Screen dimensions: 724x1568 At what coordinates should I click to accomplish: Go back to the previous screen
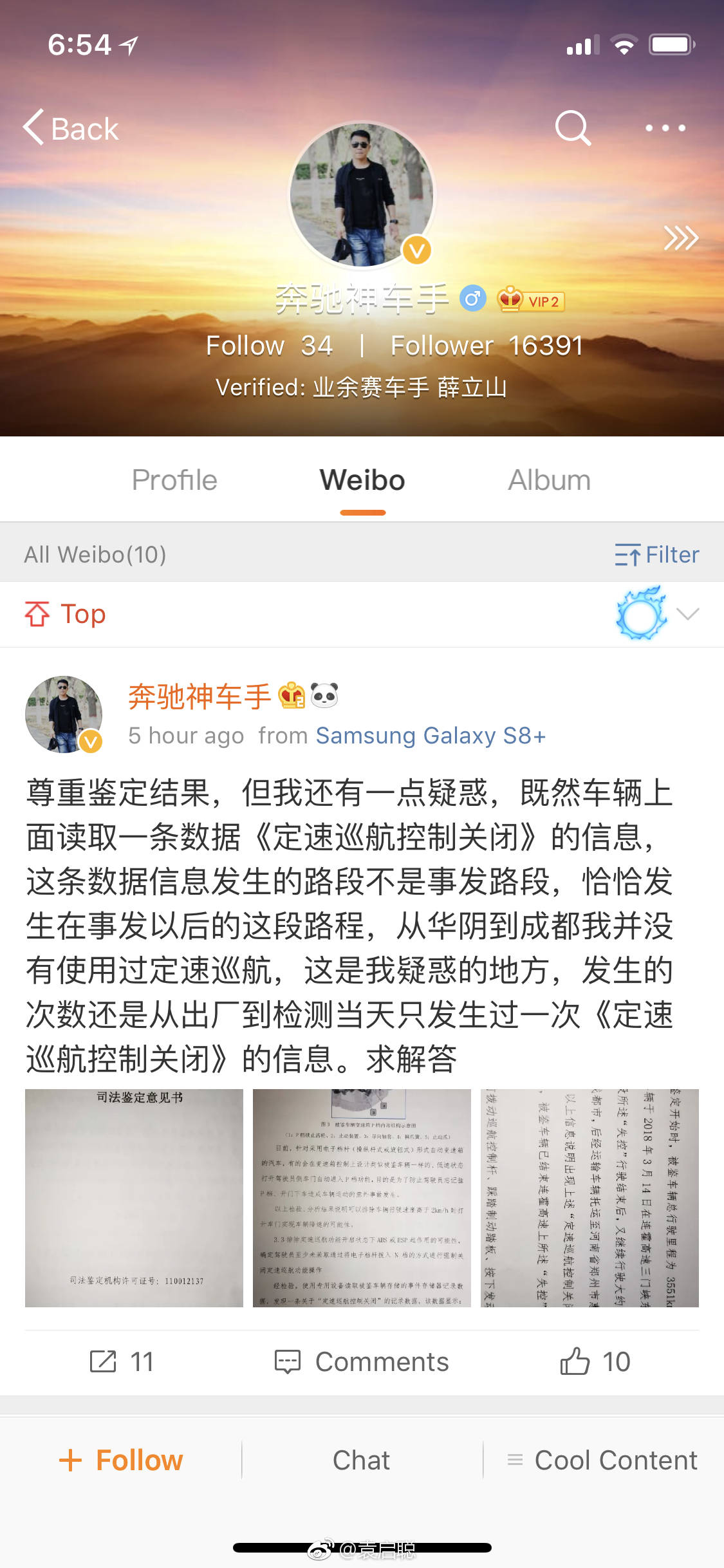(71, 128)
